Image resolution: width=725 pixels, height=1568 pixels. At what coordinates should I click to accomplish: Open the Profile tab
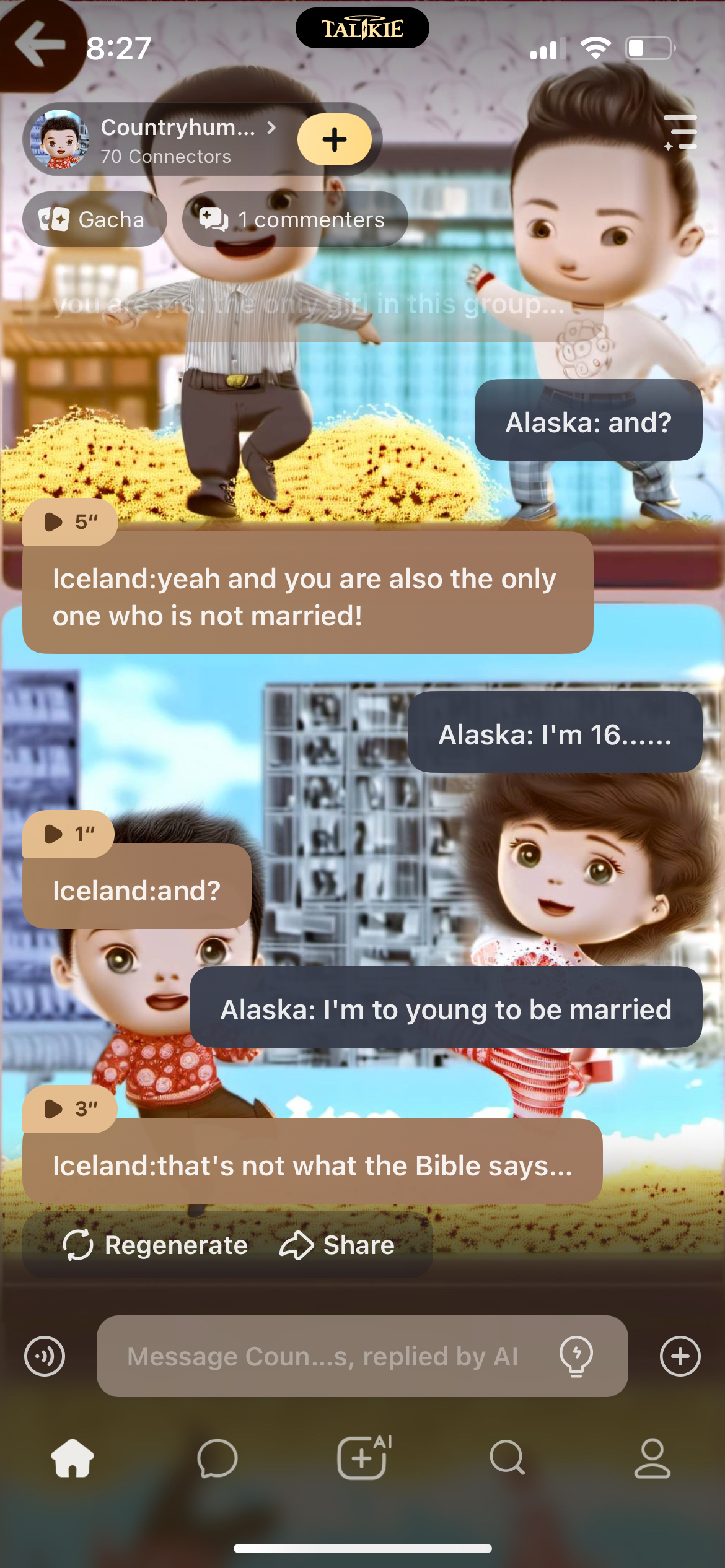652,1458
